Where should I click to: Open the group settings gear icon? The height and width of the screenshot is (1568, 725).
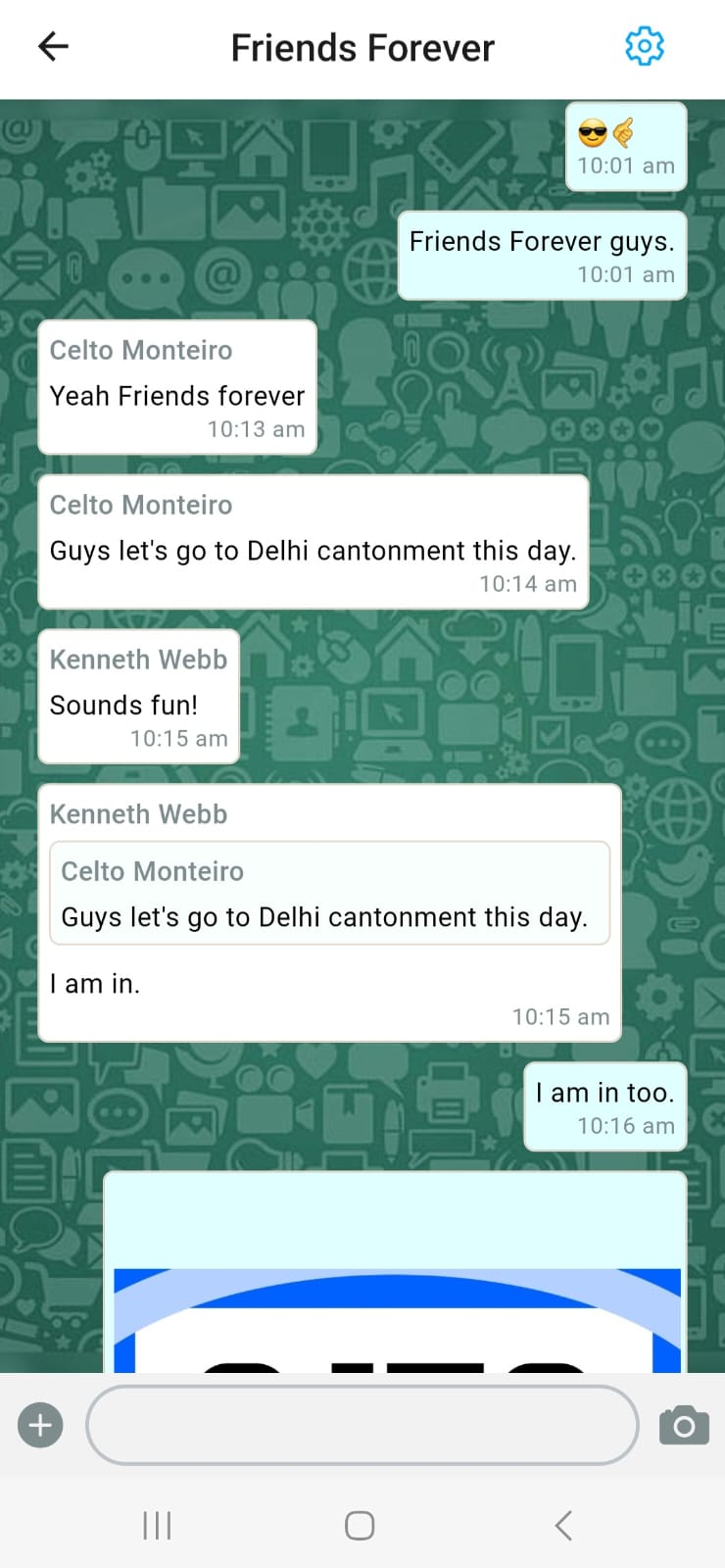645,46
